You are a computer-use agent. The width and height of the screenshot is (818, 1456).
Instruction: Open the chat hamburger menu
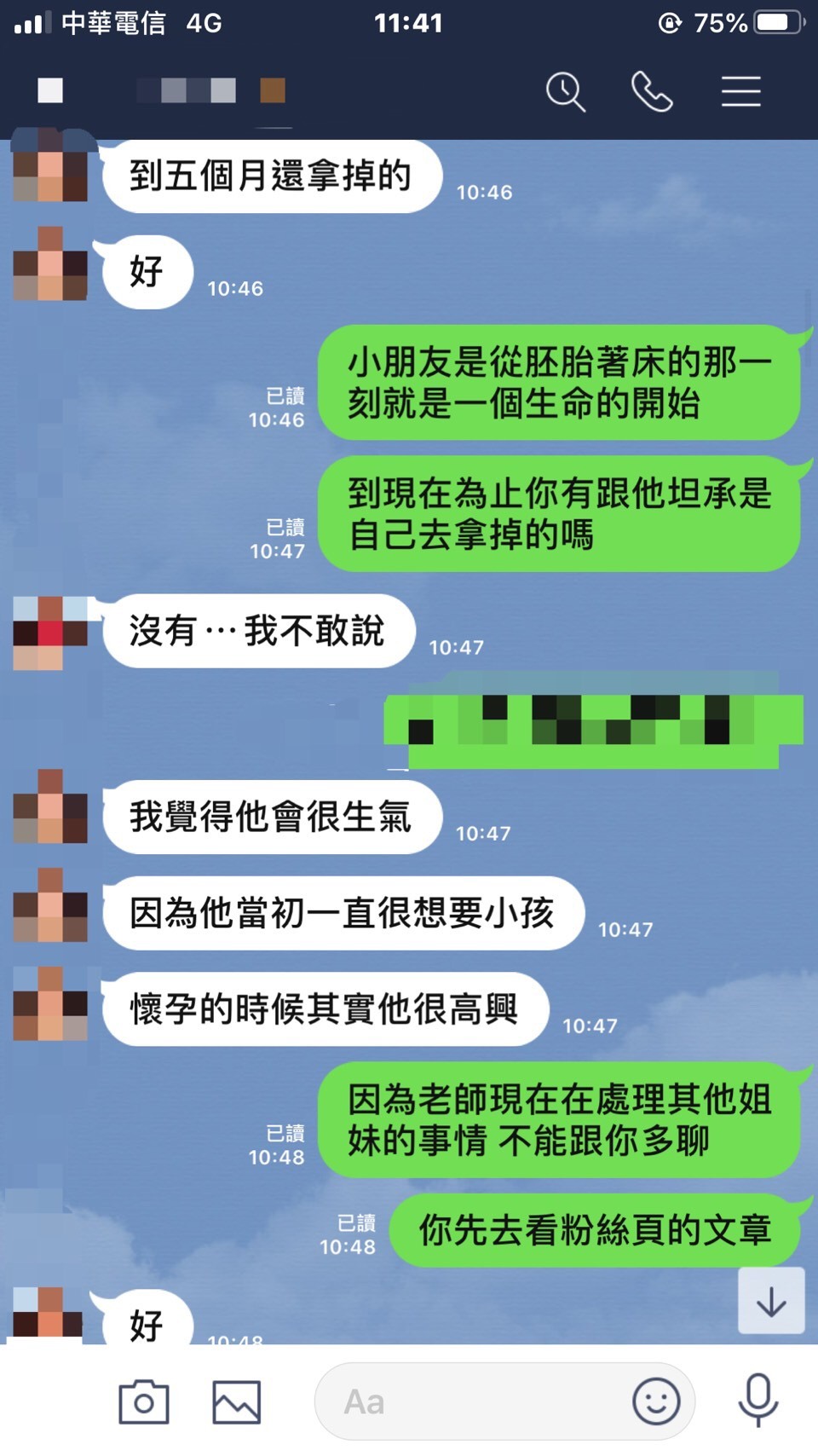click(x=740, y=92)
